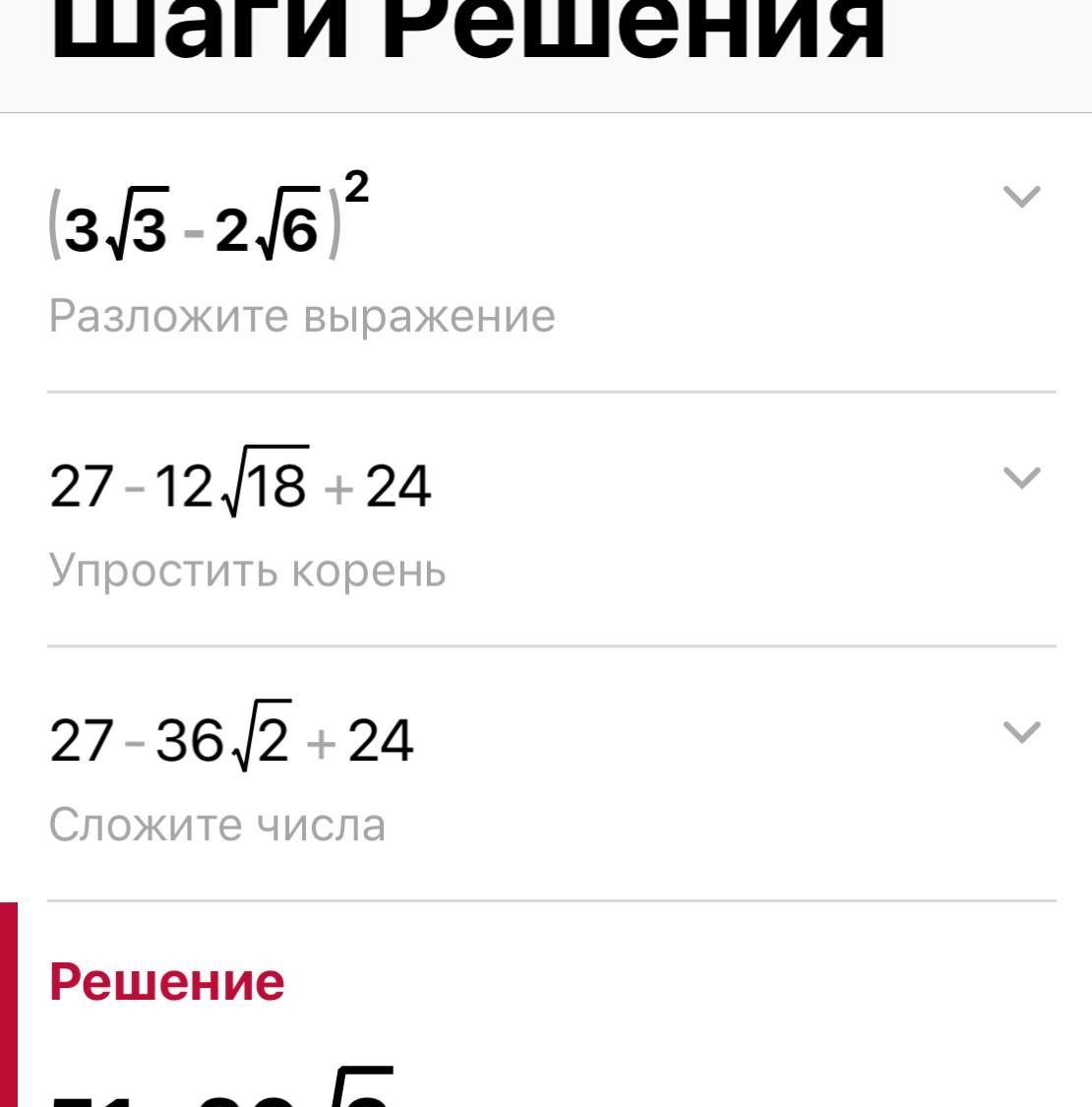Image resolution: width=1092 pixels, height=1107 pixels.
Task: Expand the "Разложите выражение" step
Action: pyautogui.click(x=1021, y=197)
